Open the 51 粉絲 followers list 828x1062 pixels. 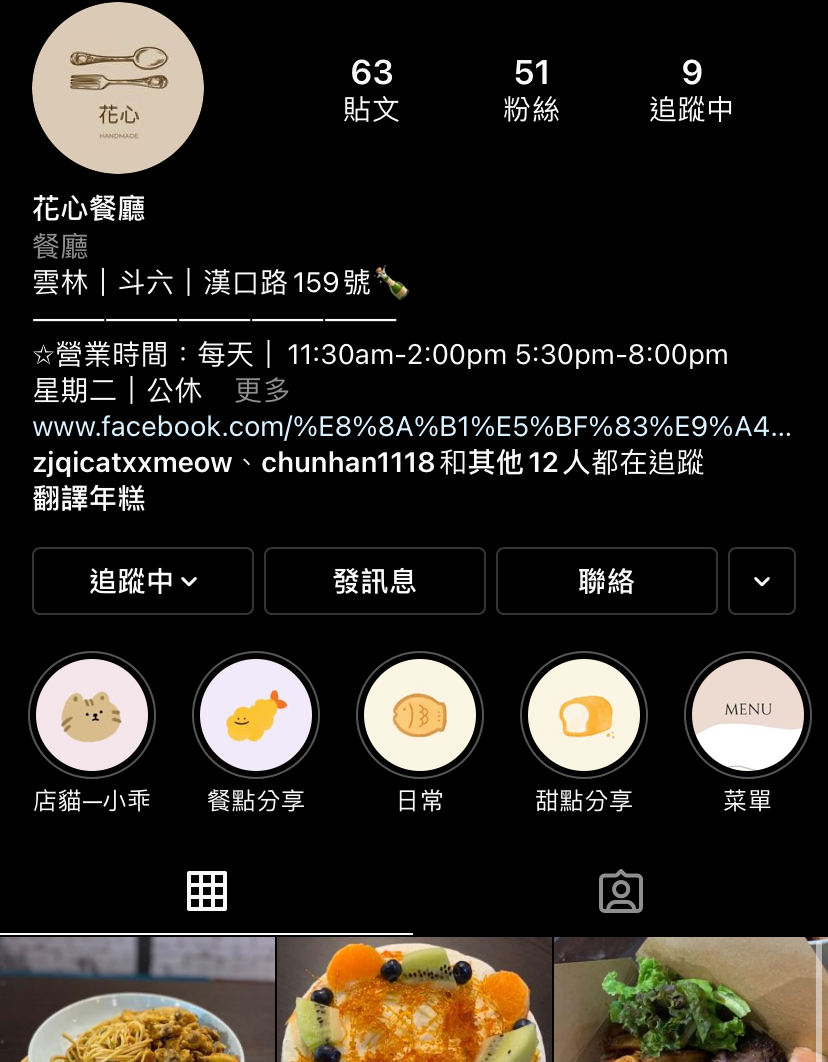coord(531,88)
